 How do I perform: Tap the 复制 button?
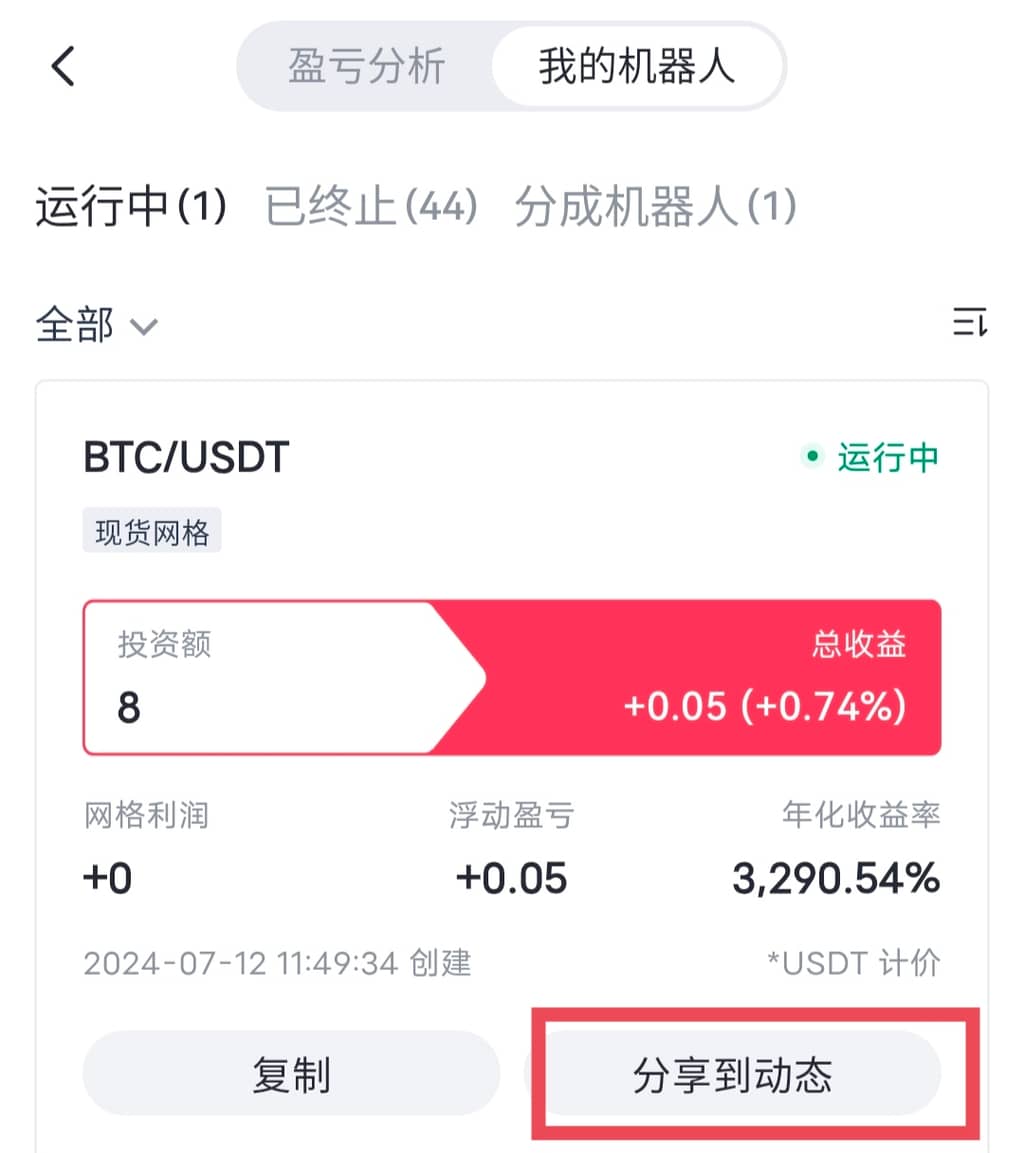[291, 1075]
